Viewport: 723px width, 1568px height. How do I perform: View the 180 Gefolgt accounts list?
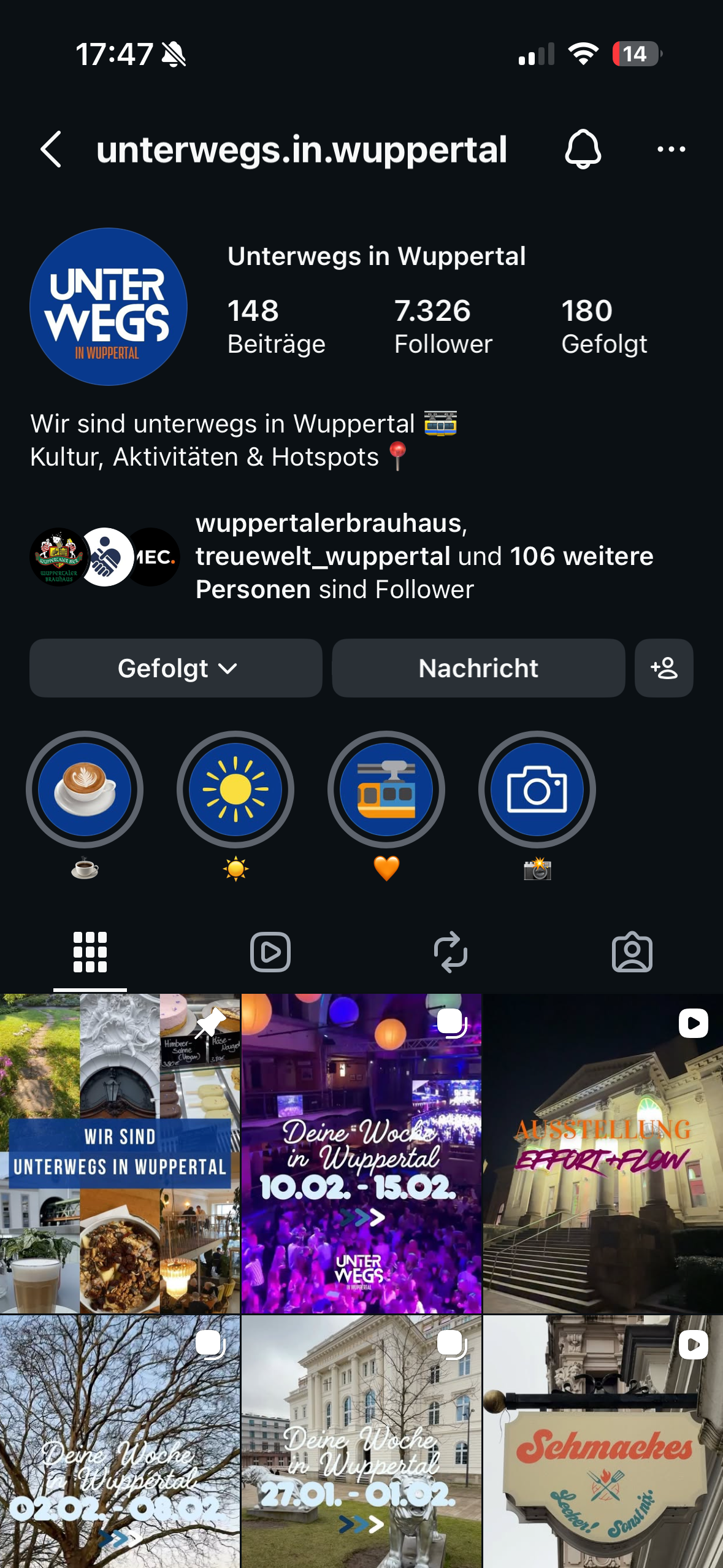tap(604, 326)
